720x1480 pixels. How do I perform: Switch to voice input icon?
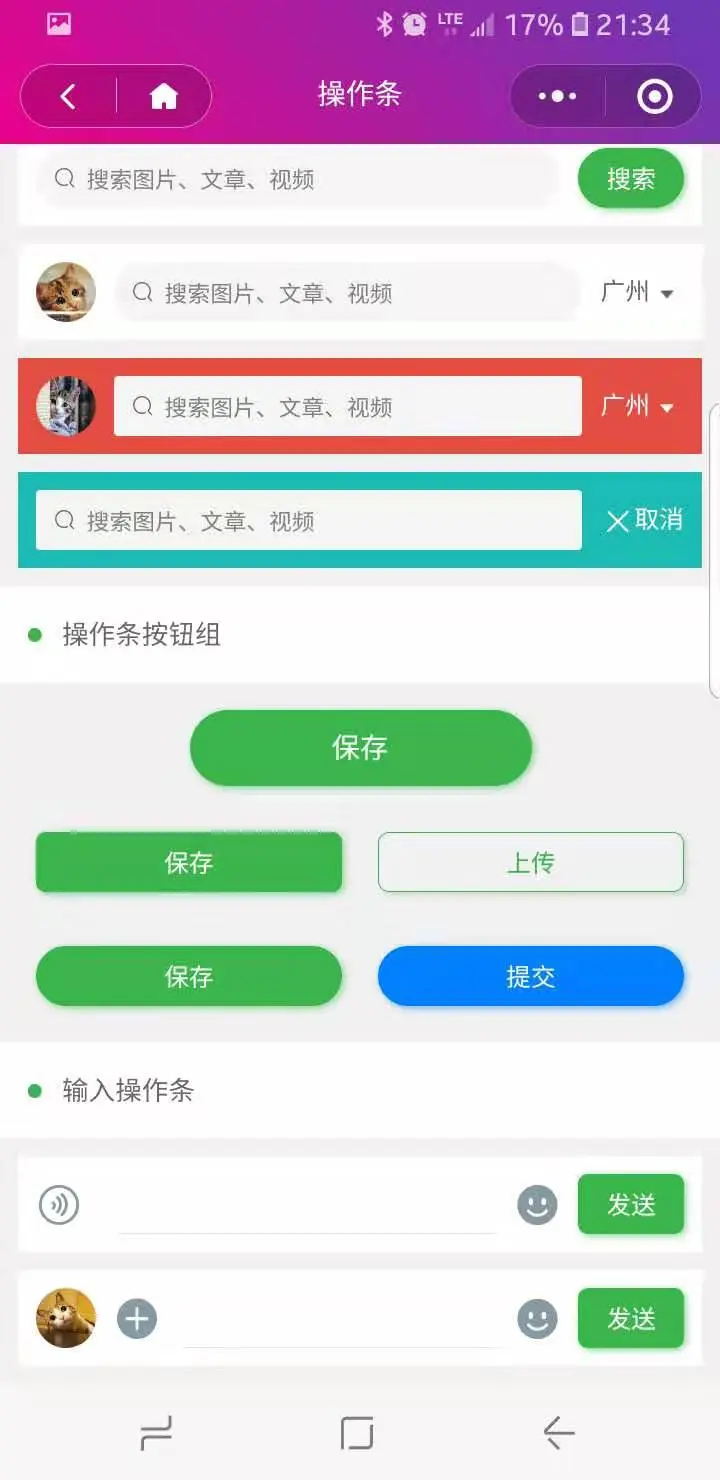click(59, 1205)
